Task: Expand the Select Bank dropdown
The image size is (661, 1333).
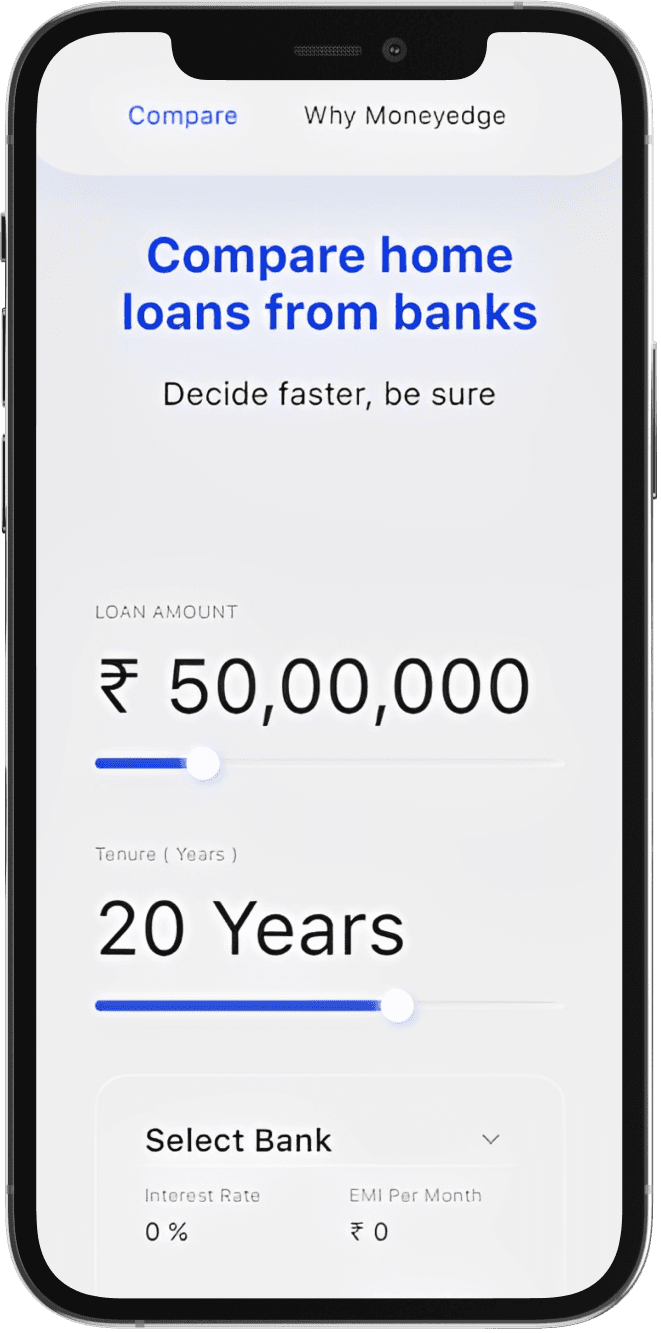Action: point(490,1140)
